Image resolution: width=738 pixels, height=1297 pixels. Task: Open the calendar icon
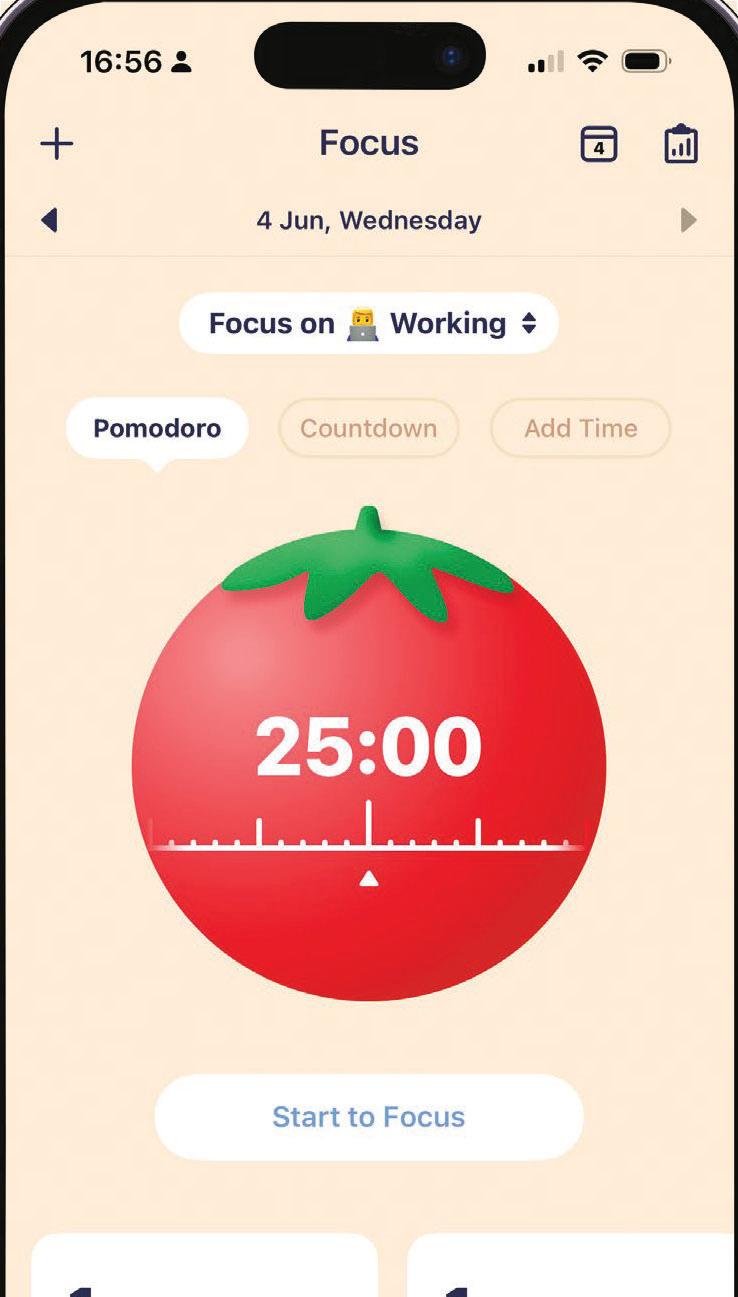coord(599,145)
